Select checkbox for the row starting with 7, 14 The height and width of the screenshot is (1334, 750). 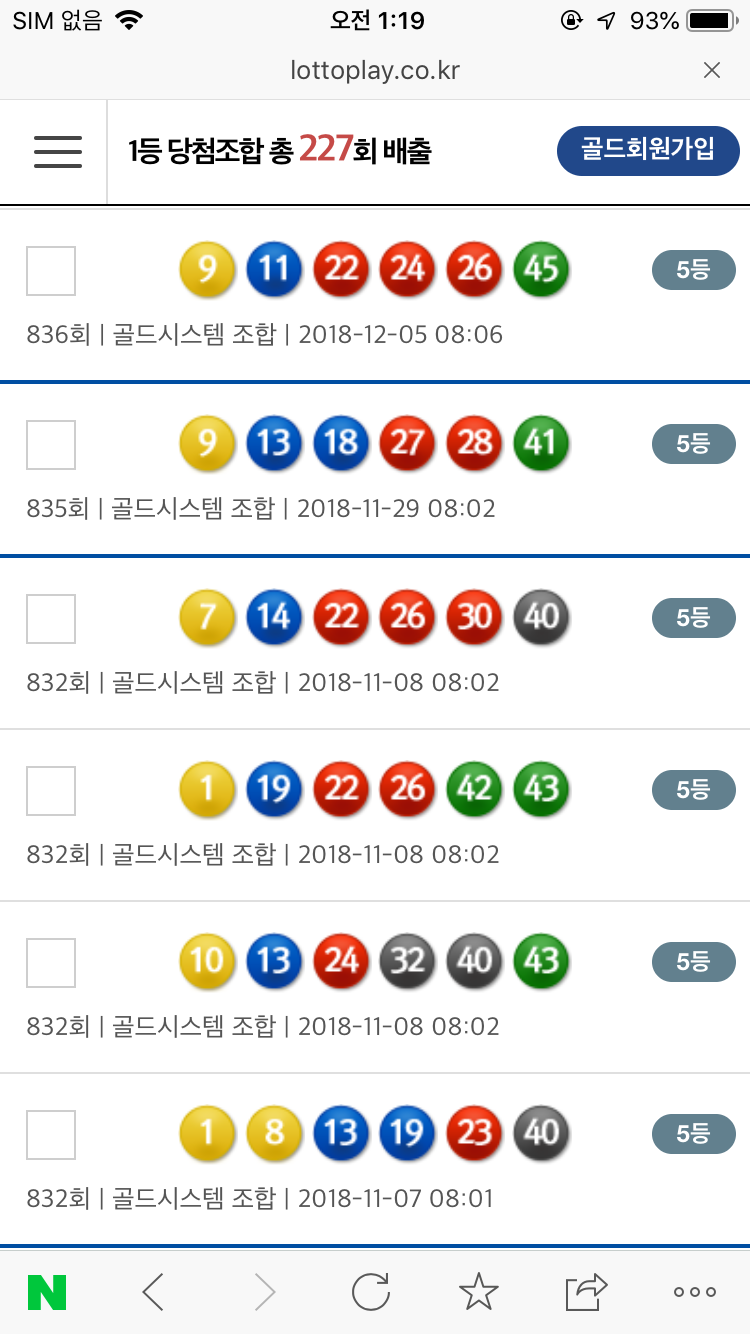coord(51,618)
